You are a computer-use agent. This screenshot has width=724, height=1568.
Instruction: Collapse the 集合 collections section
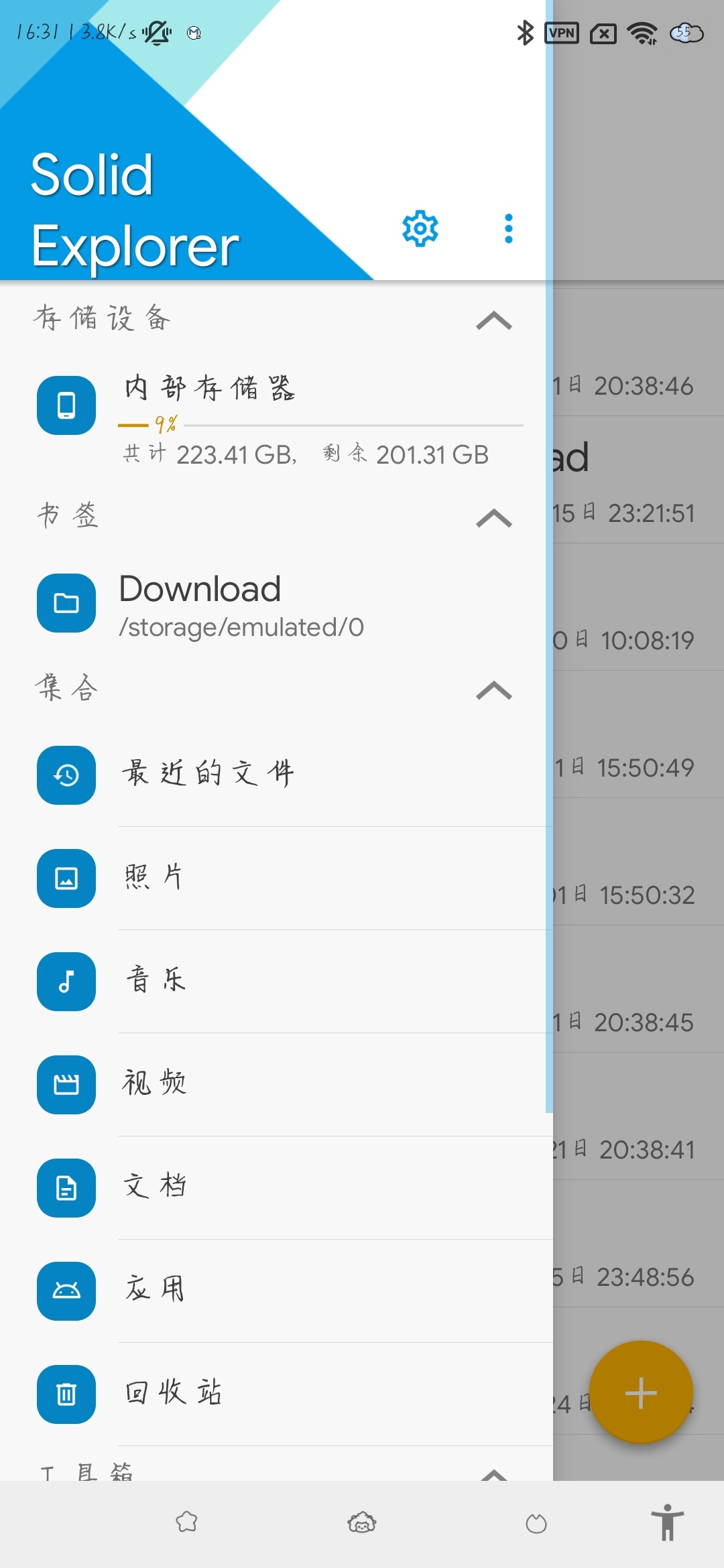(494, 690)
